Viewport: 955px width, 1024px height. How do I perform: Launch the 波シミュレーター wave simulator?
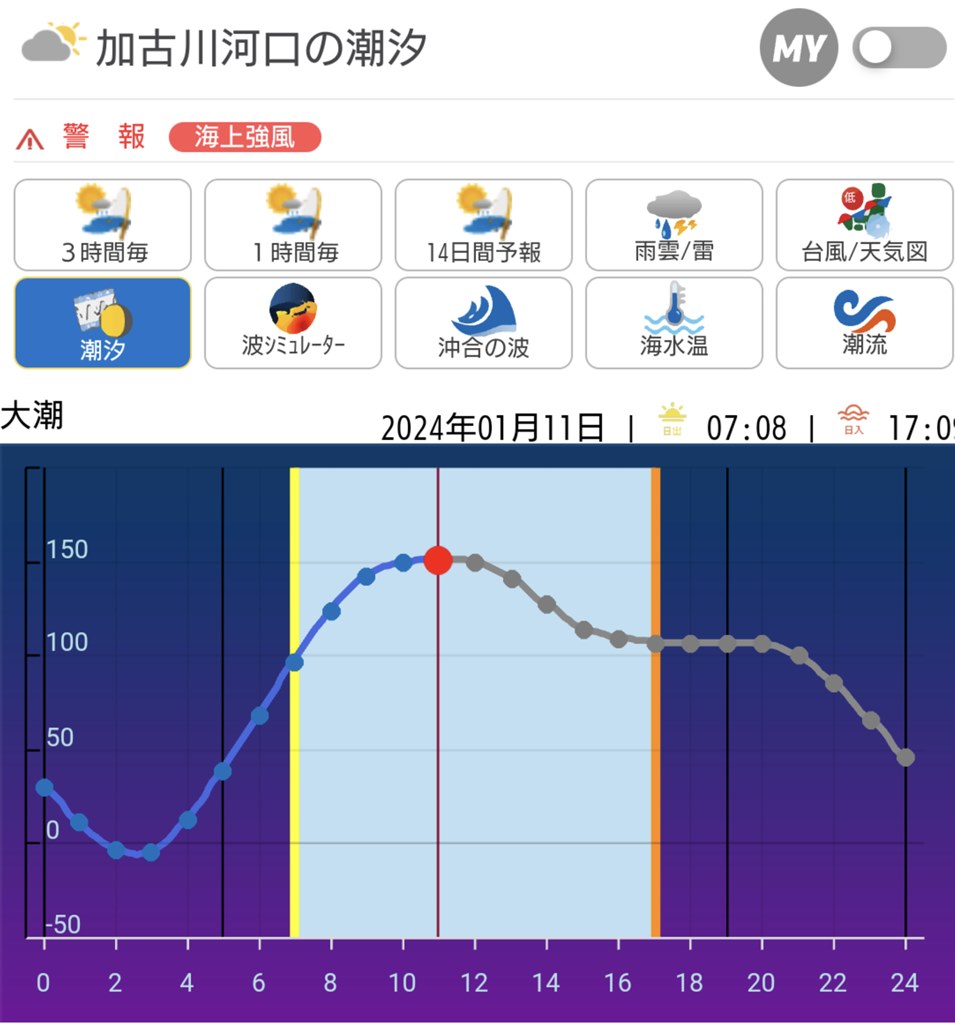(x=293, y=323)
